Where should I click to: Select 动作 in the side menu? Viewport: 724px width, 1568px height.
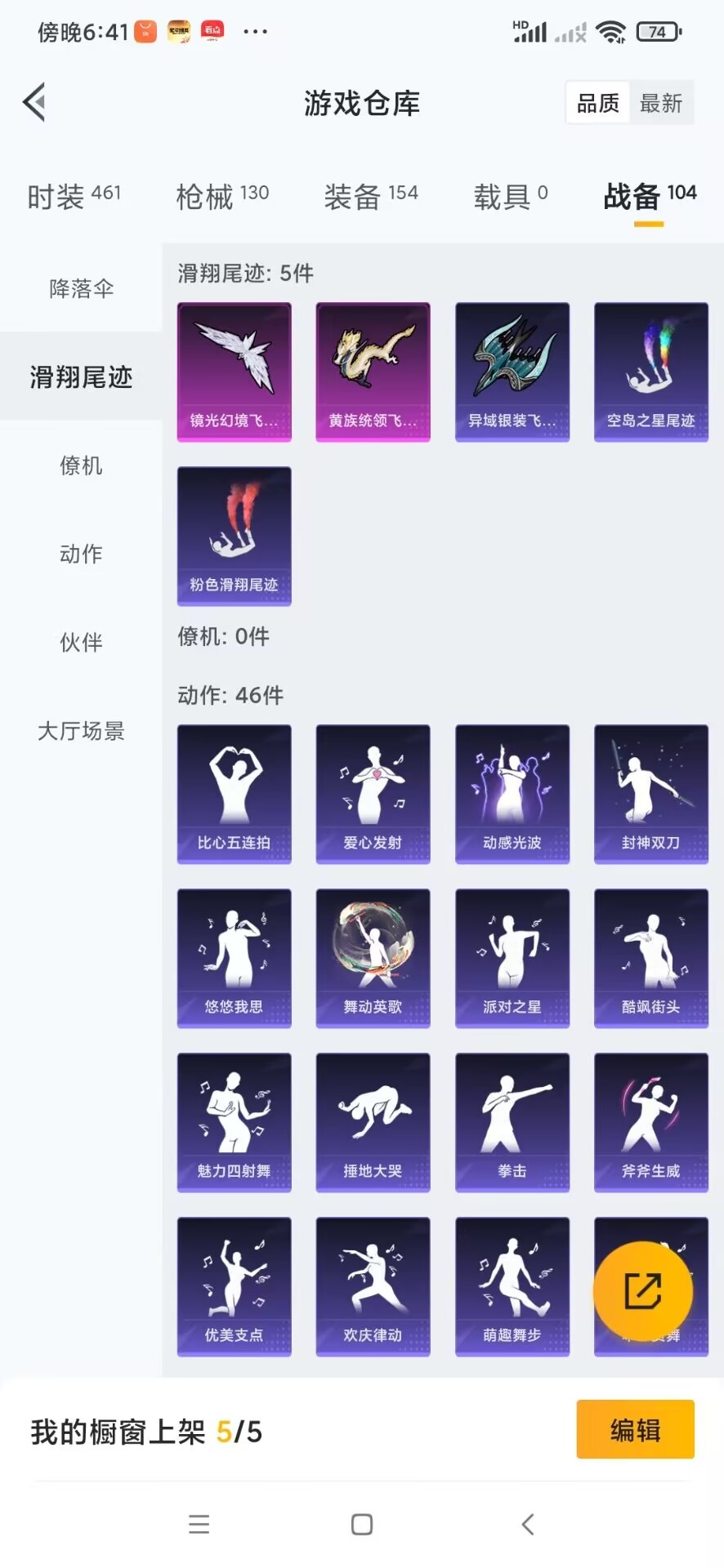click(x=81, y=554)
